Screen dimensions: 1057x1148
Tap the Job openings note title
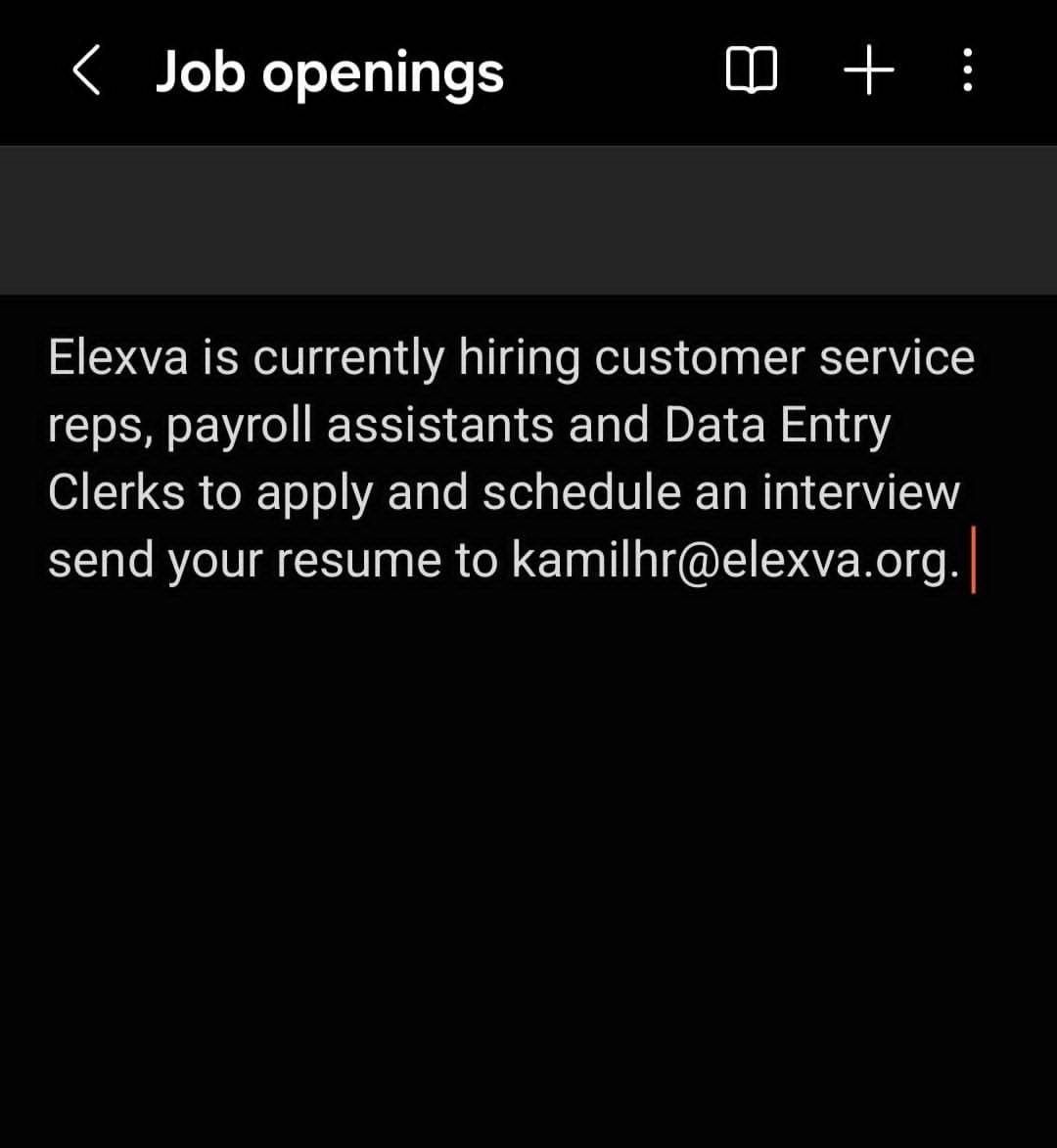click(x=329, y=73)
